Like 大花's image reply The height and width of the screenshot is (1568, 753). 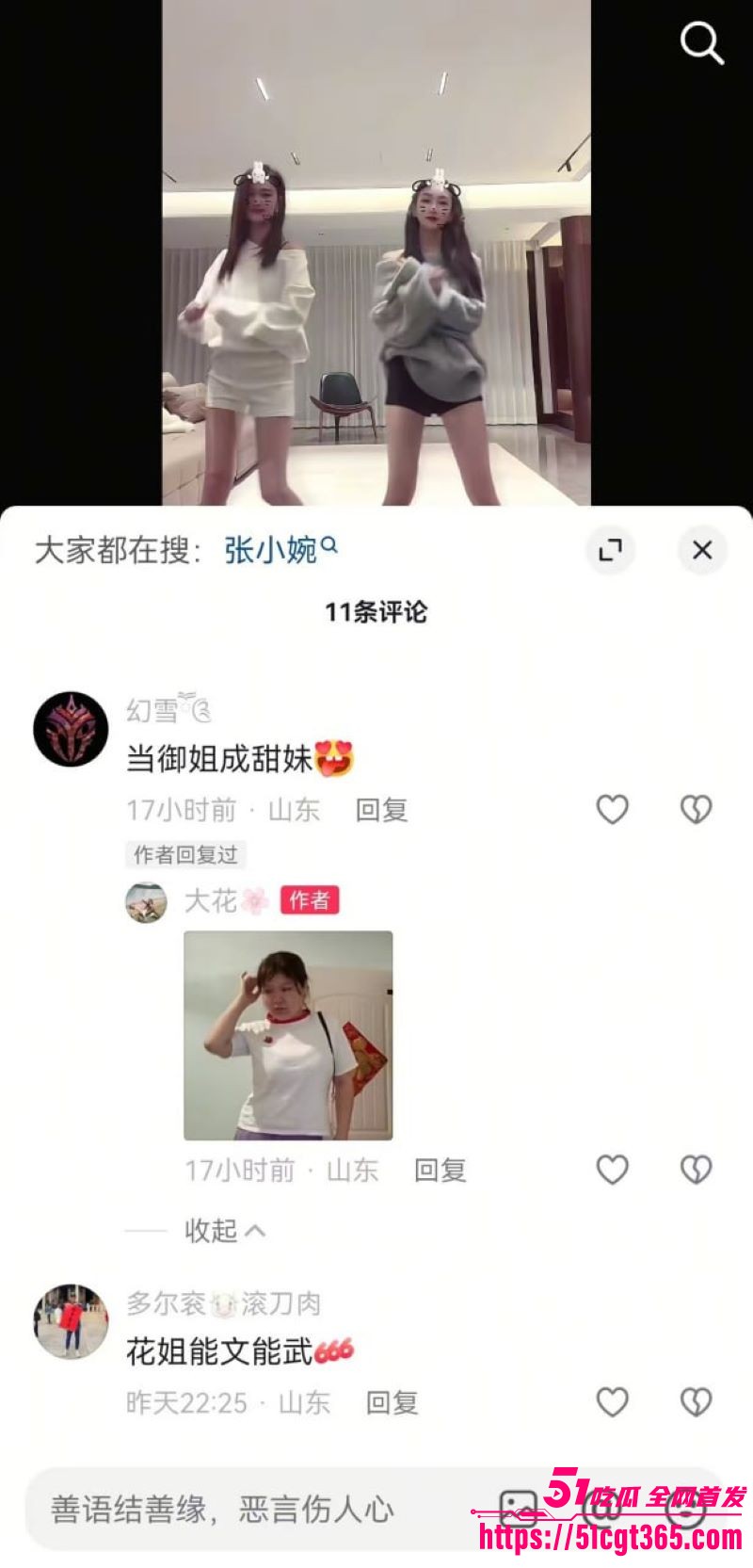pyautogui.click(x=612, y=1169)
